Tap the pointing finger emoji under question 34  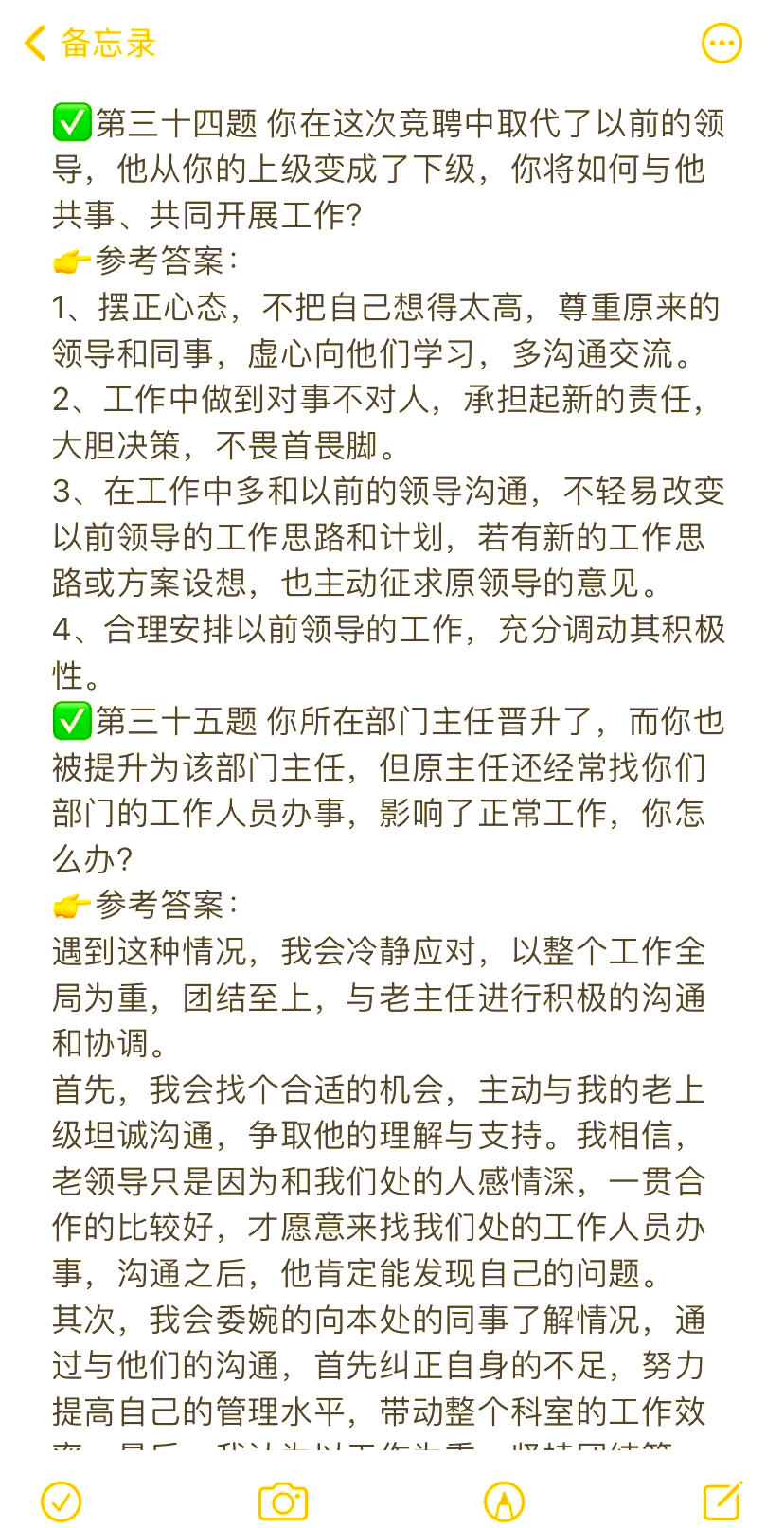coord(68,259)
